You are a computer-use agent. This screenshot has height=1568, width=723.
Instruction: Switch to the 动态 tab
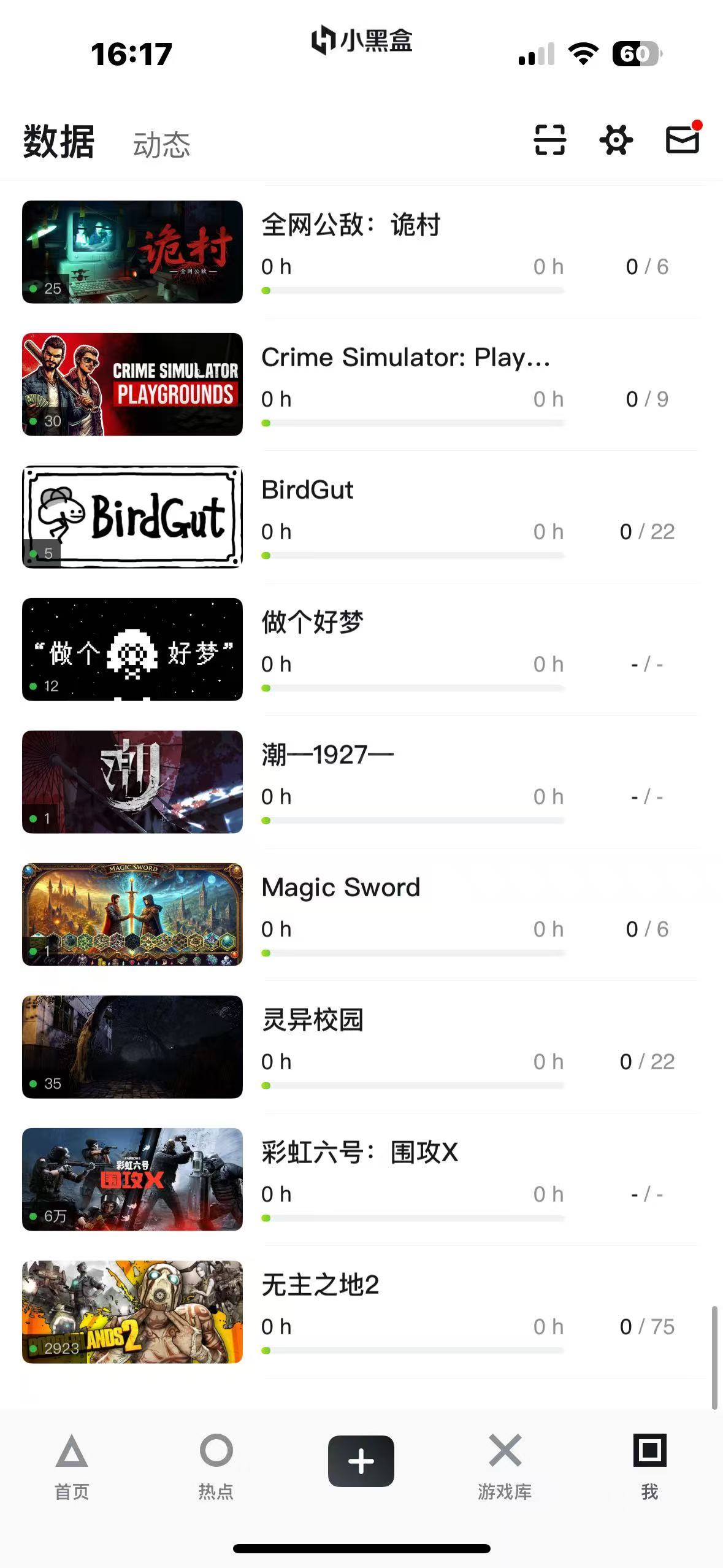161,145
